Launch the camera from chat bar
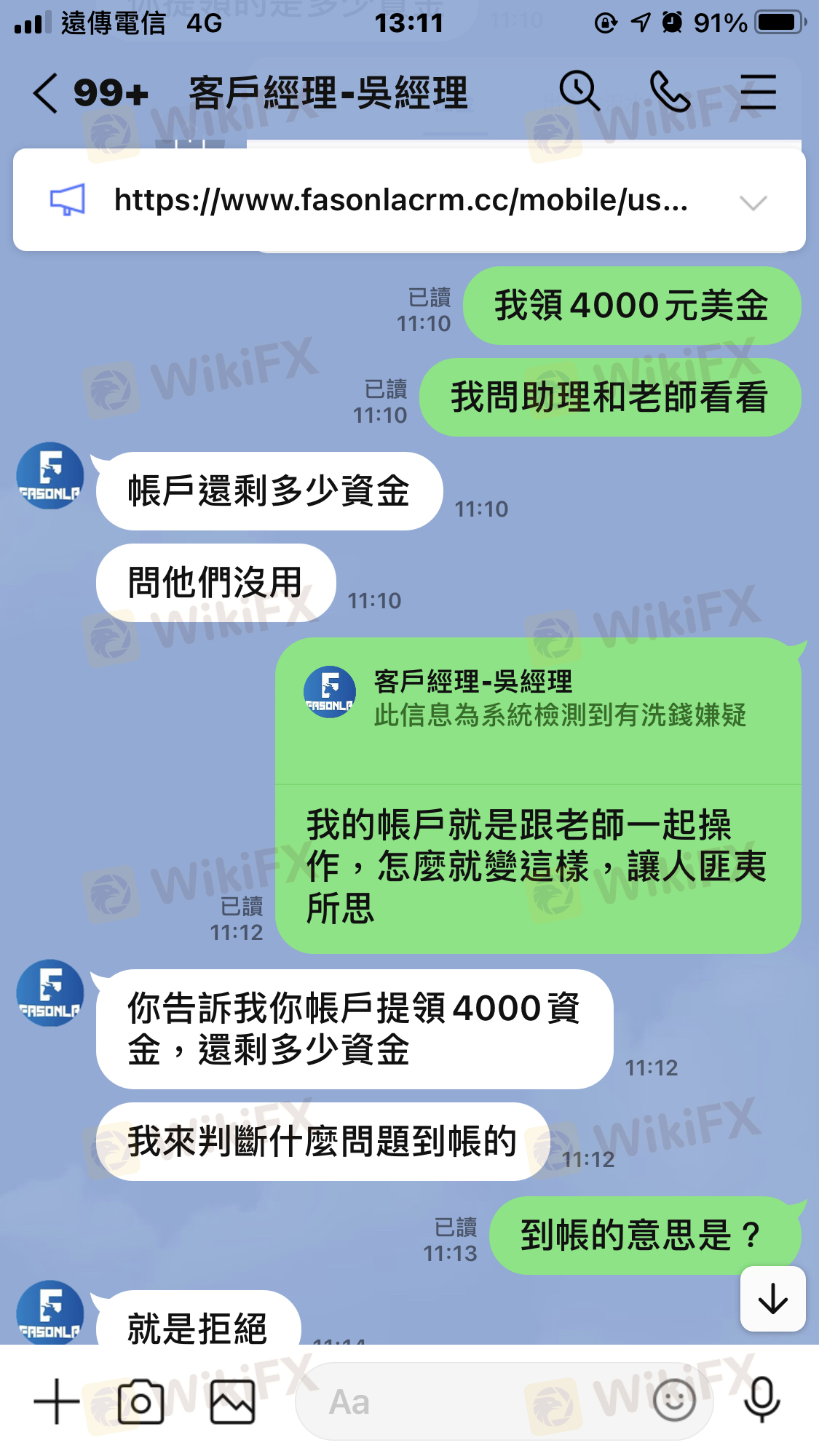 point(141,1401)
